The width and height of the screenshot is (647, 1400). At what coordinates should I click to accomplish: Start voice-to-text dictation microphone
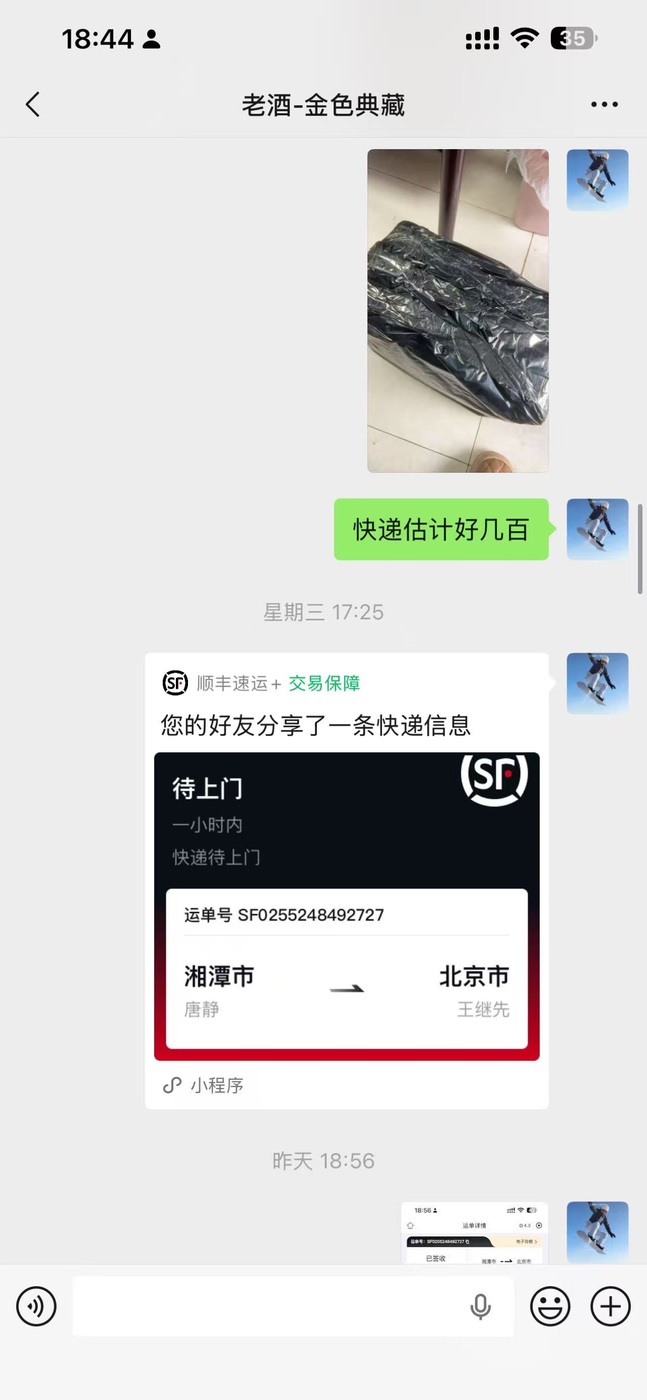tap(480, 1306)
